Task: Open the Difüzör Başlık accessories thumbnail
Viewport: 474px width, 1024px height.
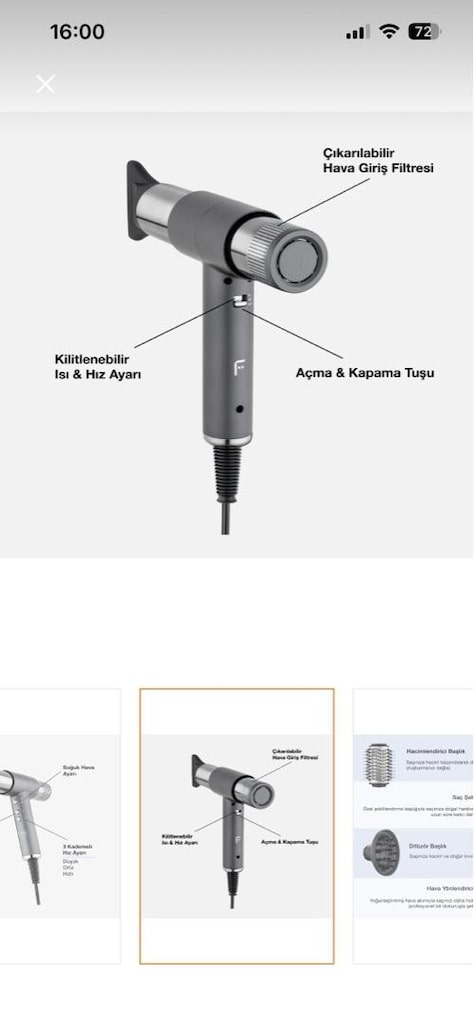Action: click(x=413, y=826)
